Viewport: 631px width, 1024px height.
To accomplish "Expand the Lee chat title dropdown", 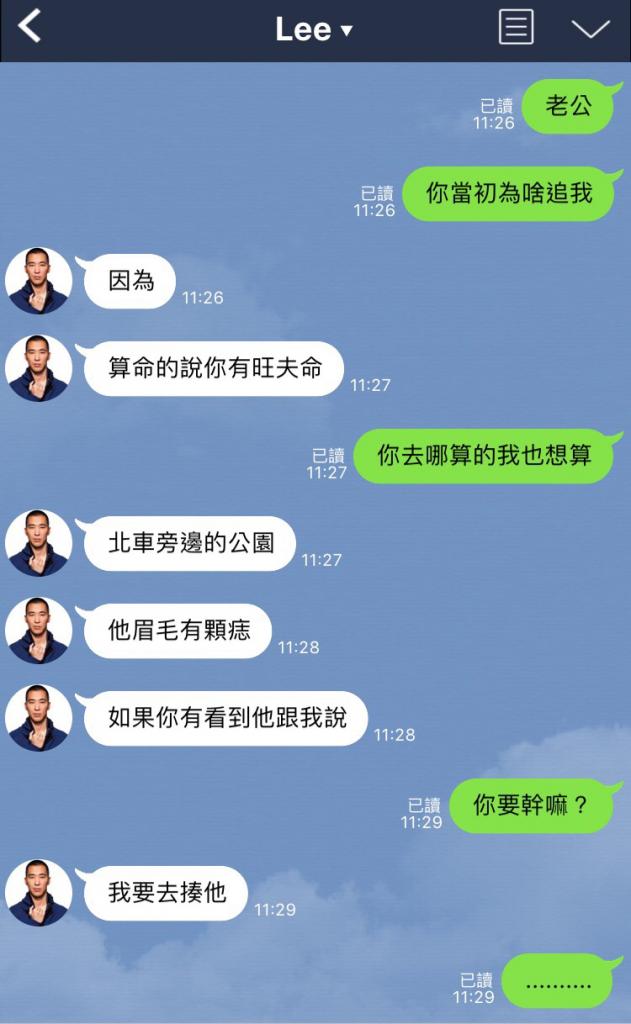I will pyautogui.click(x=314, y=29).
